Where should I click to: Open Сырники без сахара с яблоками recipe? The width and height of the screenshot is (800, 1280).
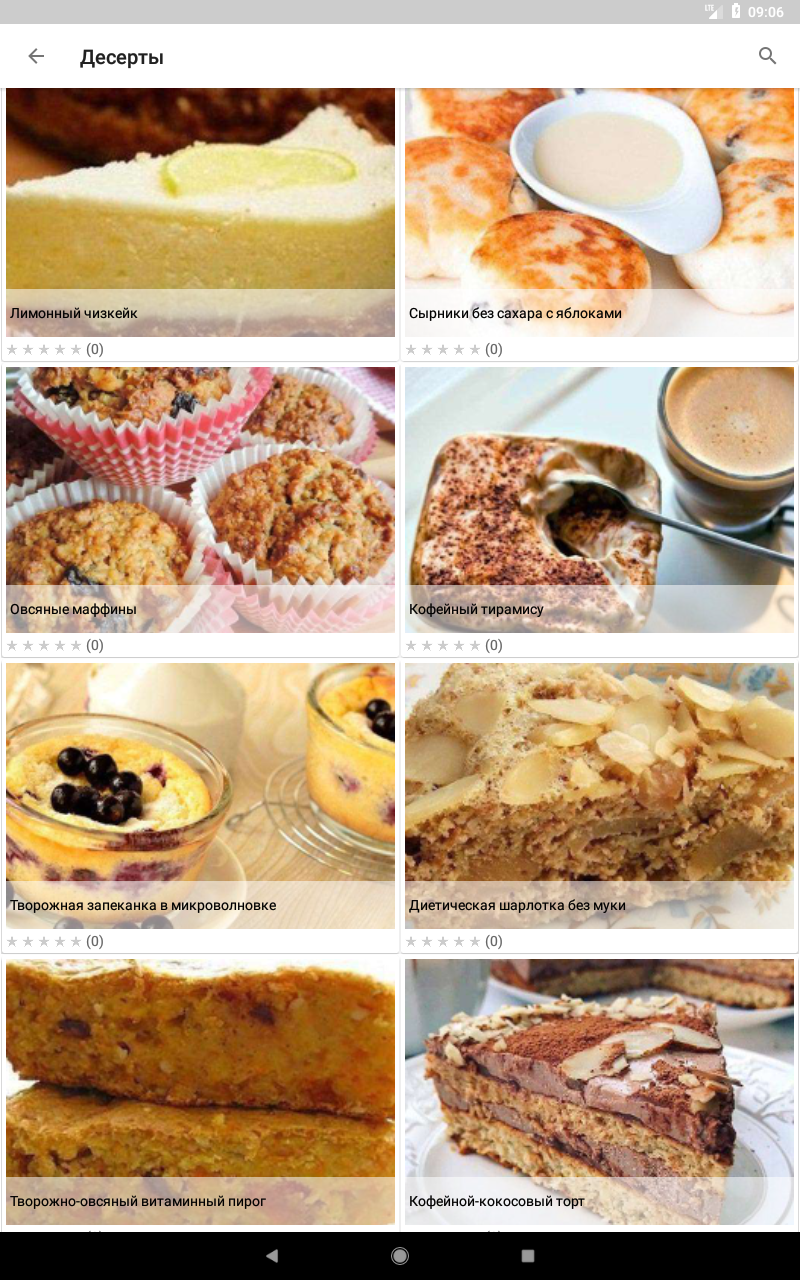point(600,224)
